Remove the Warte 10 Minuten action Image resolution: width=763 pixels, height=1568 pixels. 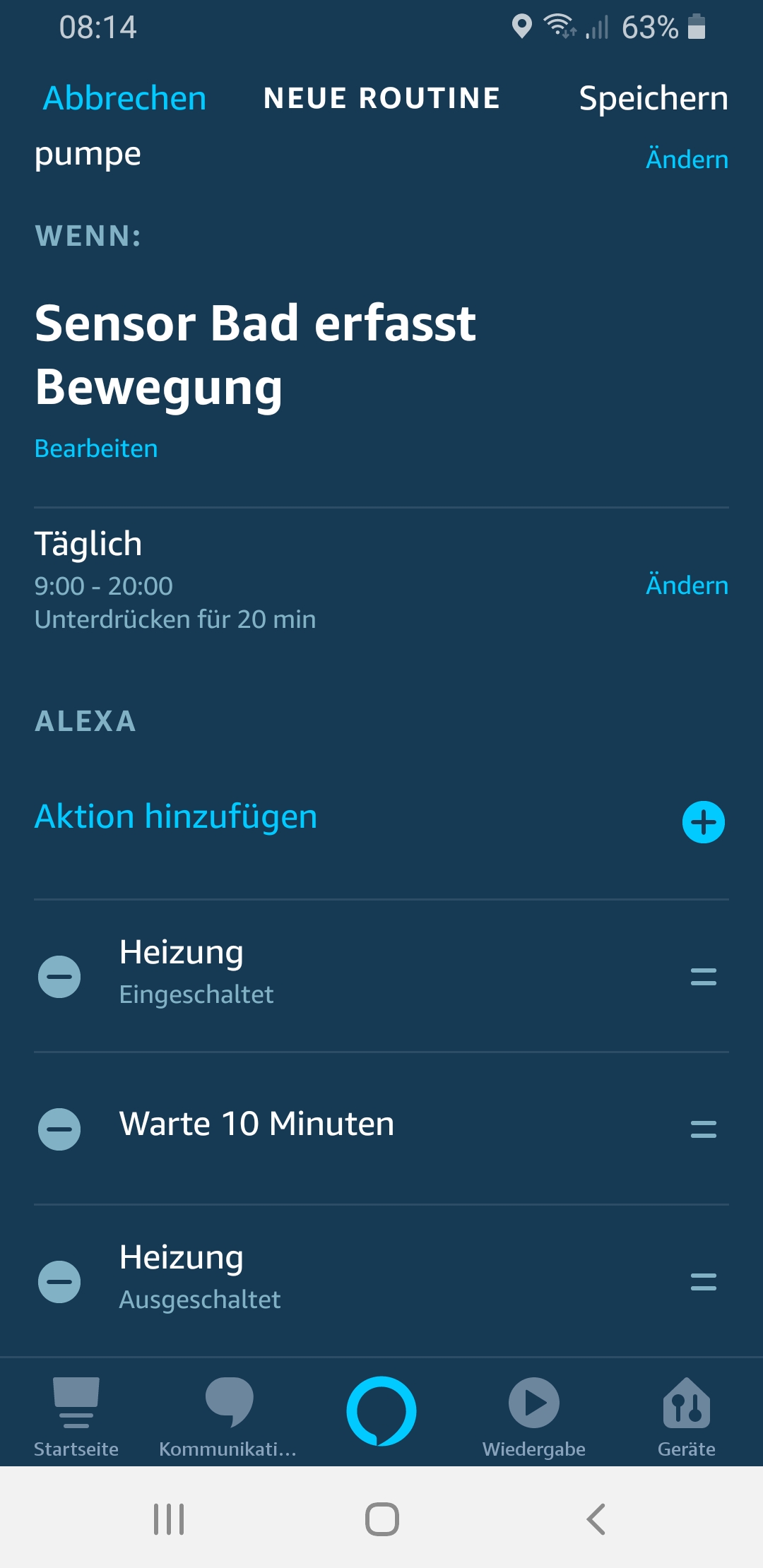59,1129
